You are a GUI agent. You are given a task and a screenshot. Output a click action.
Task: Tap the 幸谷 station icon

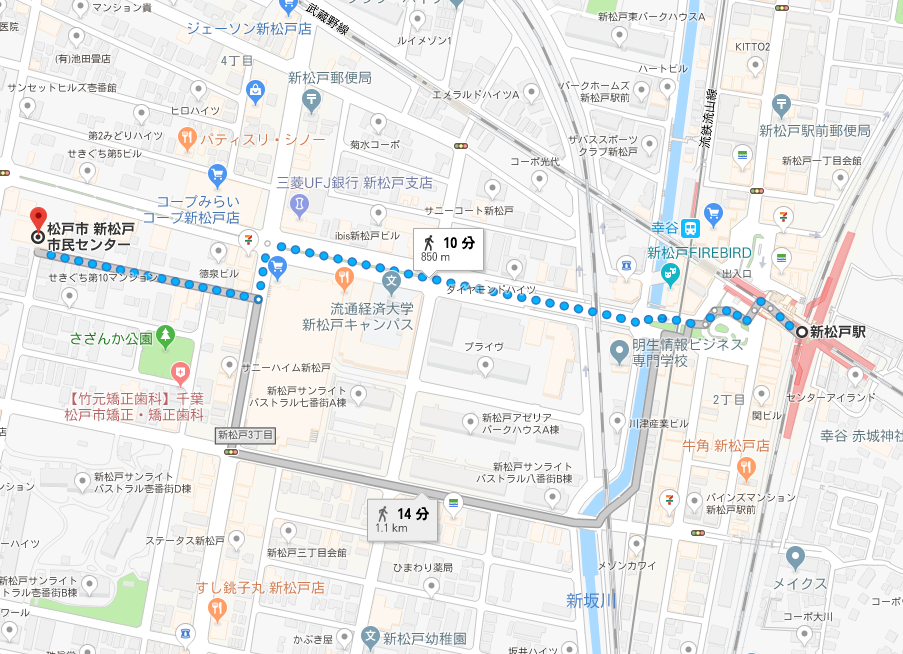[690, 227]
